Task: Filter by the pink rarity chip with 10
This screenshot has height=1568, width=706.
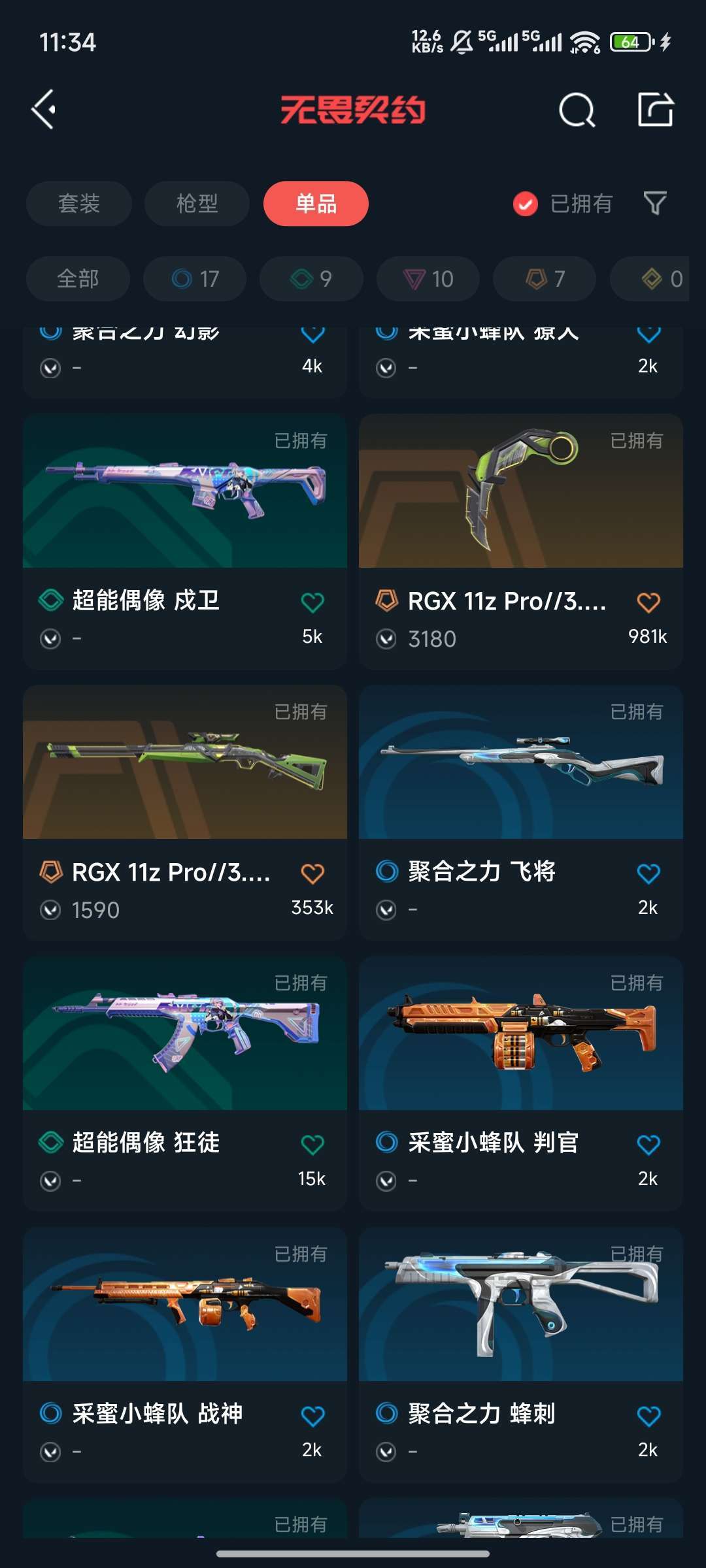Action: 428,279
